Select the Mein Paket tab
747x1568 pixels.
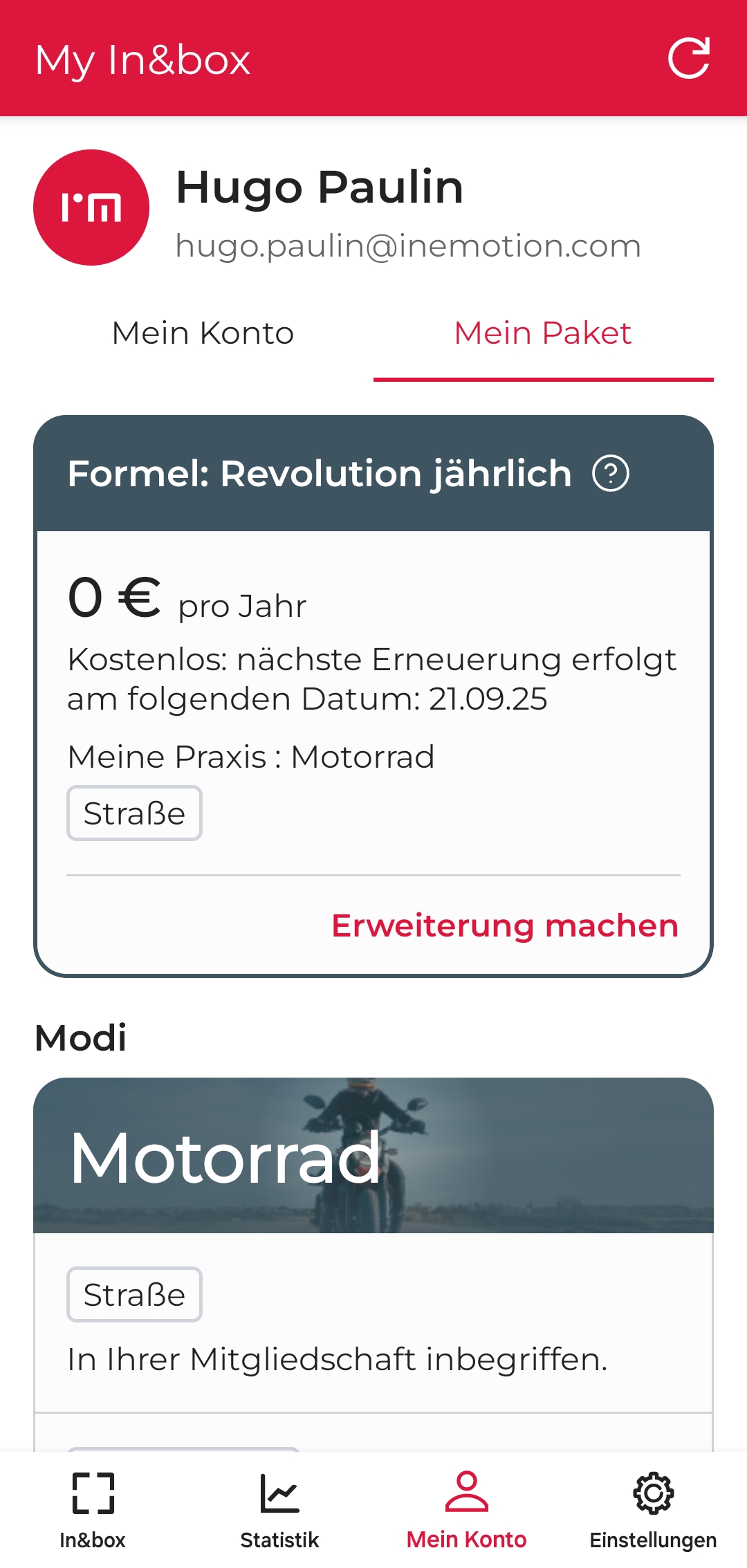[x=543, y=333]
